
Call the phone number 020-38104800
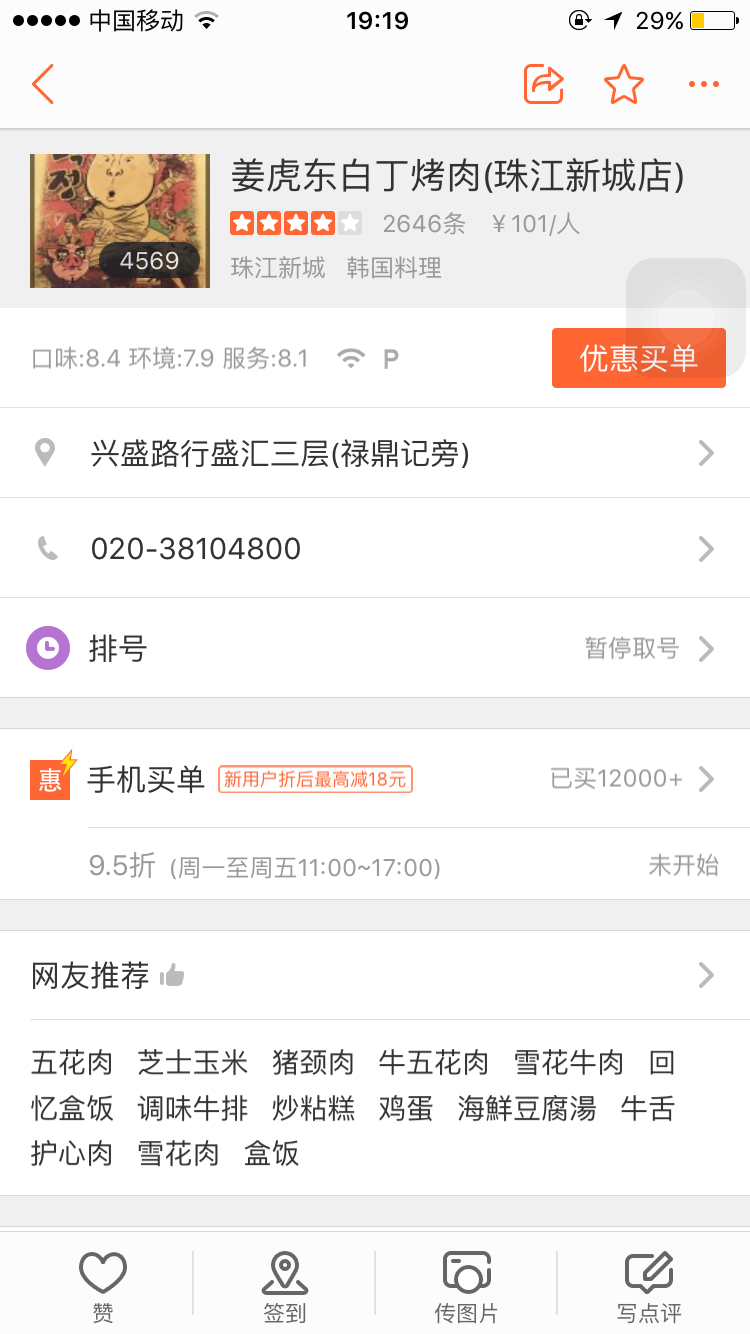[x=375, y=549]
